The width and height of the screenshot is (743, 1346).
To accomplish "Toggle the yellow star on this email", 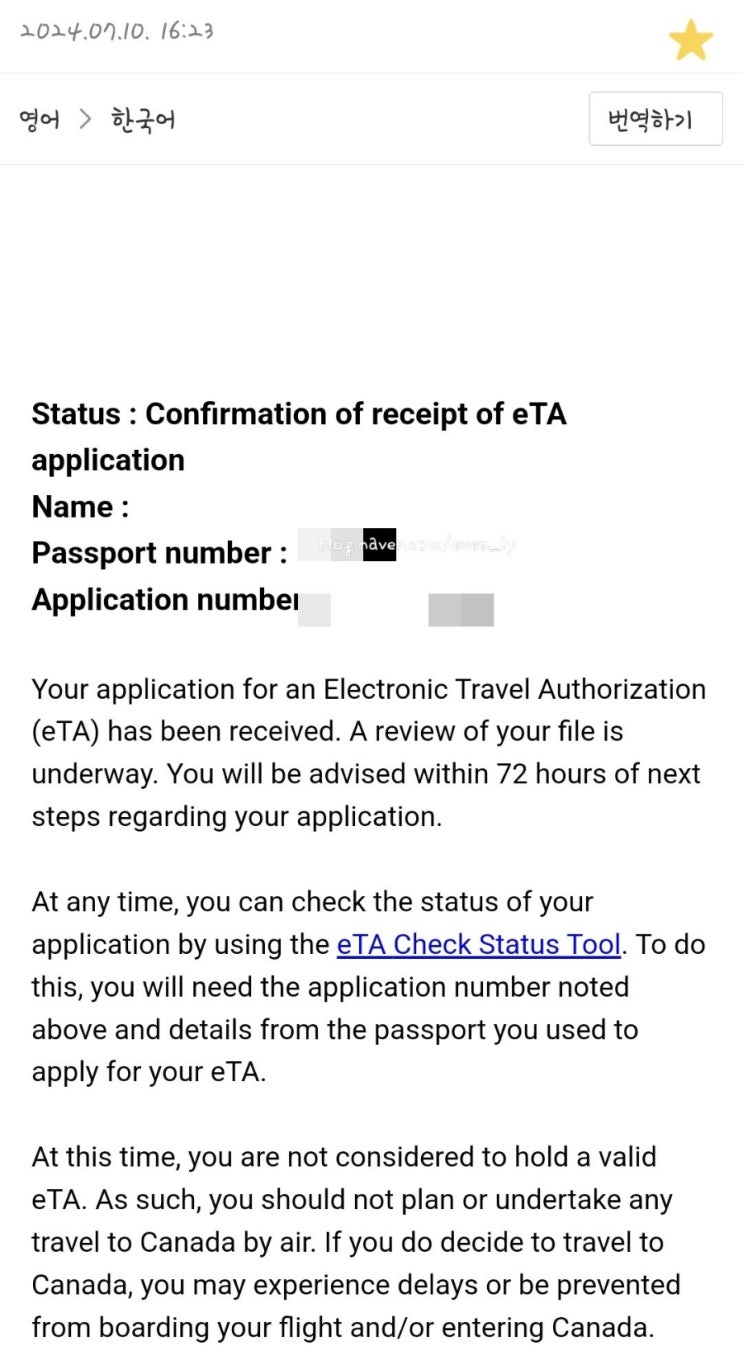I will [x=690, y=40].
